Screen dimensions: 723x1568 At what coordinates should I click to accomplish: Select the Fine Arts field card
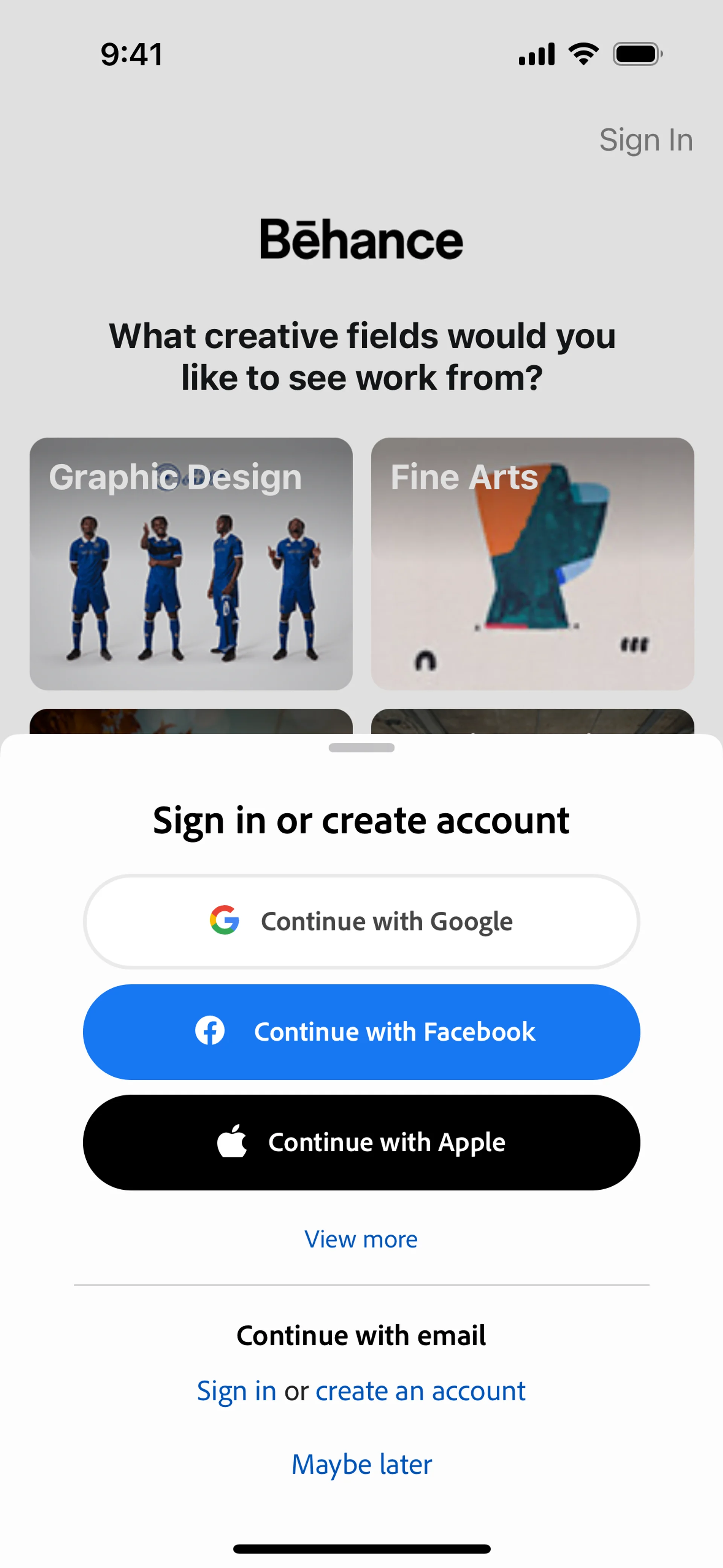[x=532, y=564]
